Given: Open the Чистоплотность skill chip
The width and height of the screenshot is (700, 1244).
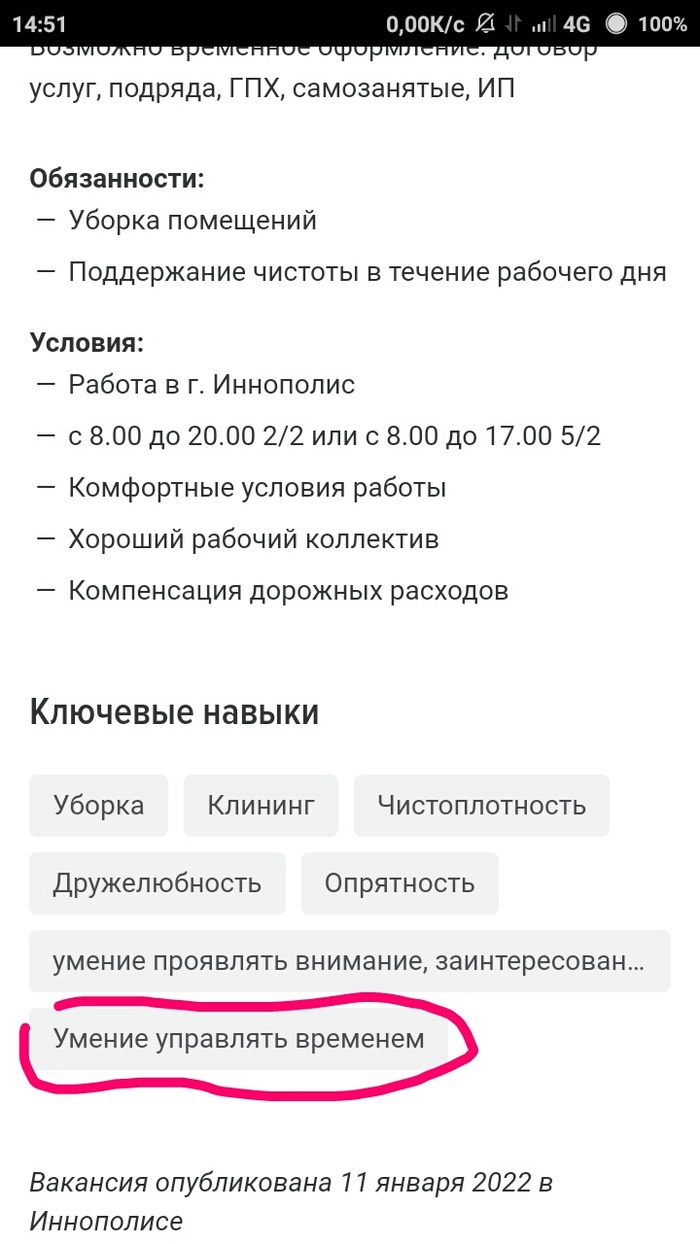Looking at the screenshot, I should [x=481, y=805].
